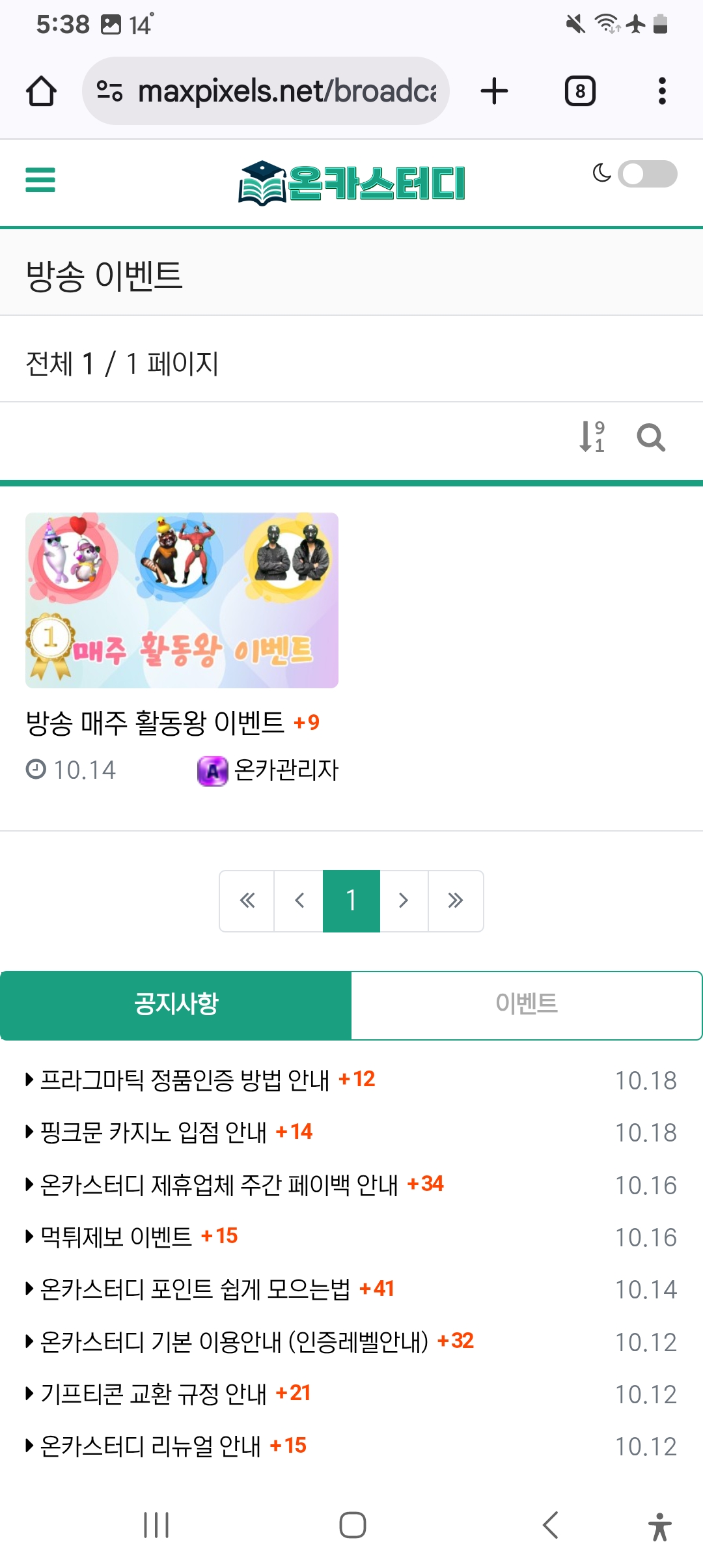The image size is (703, 1568).
Task: Open the green hamburger menu
Action: click(x=40, y=180)
